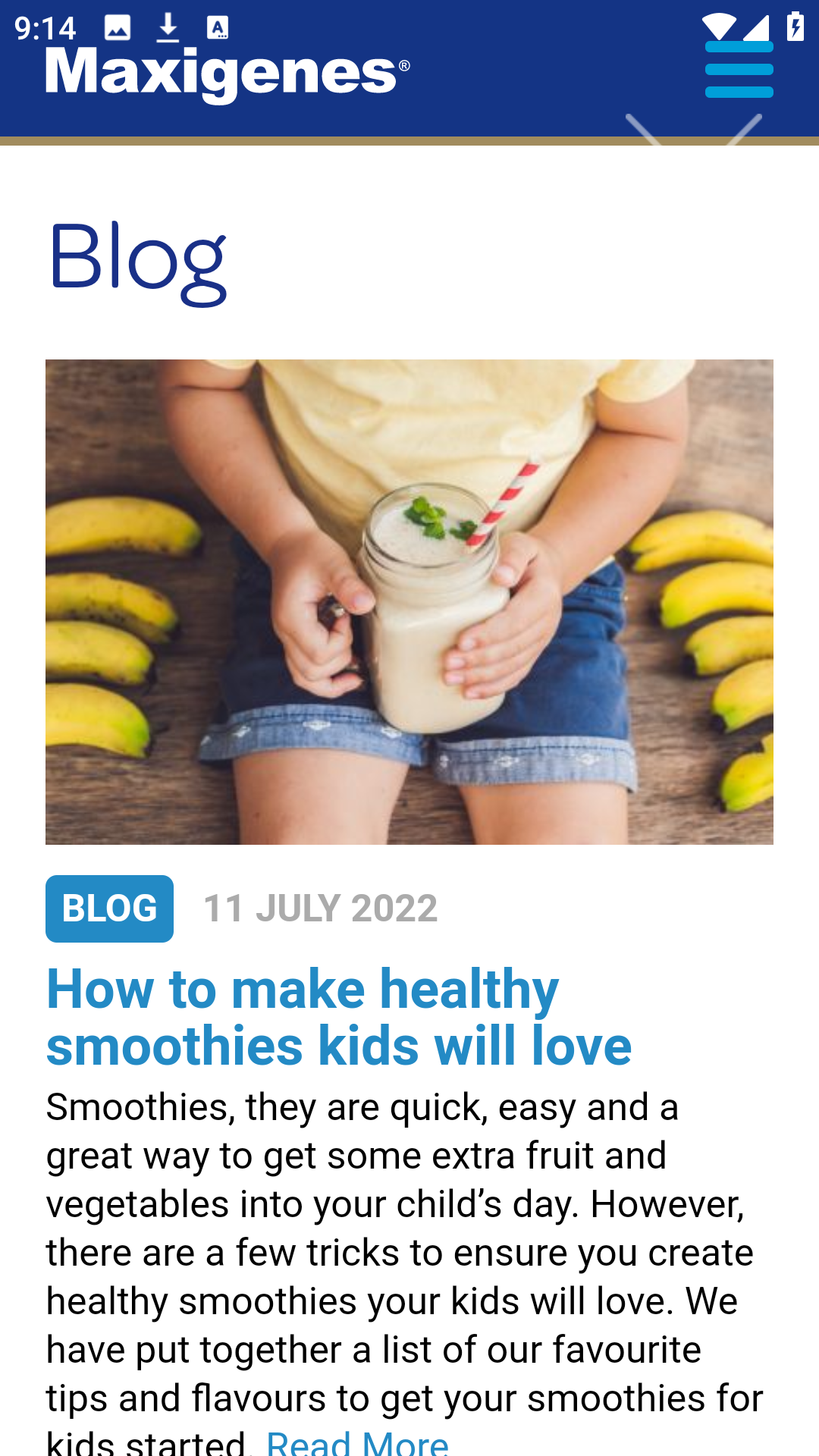Tap the Maxigenes logo to go home
The width and height of the screenshot is (819, 1456).
(x=227, y=75)
